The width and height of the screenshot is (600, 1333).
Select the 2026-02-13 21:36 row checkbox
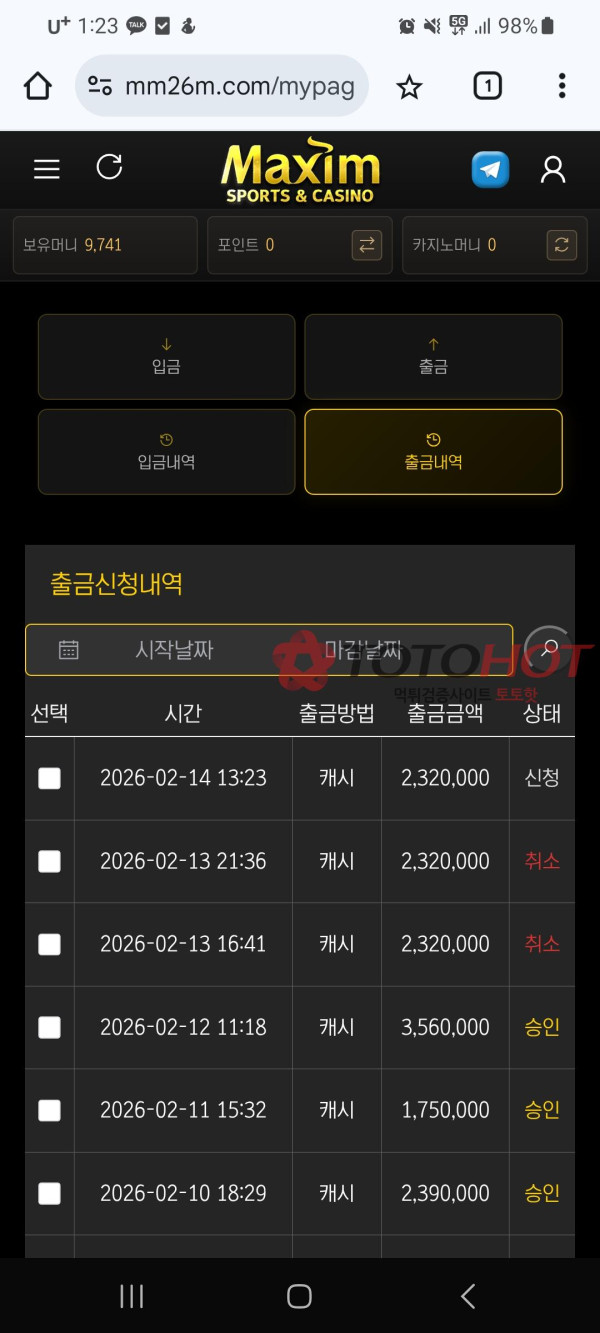point(49,861)
